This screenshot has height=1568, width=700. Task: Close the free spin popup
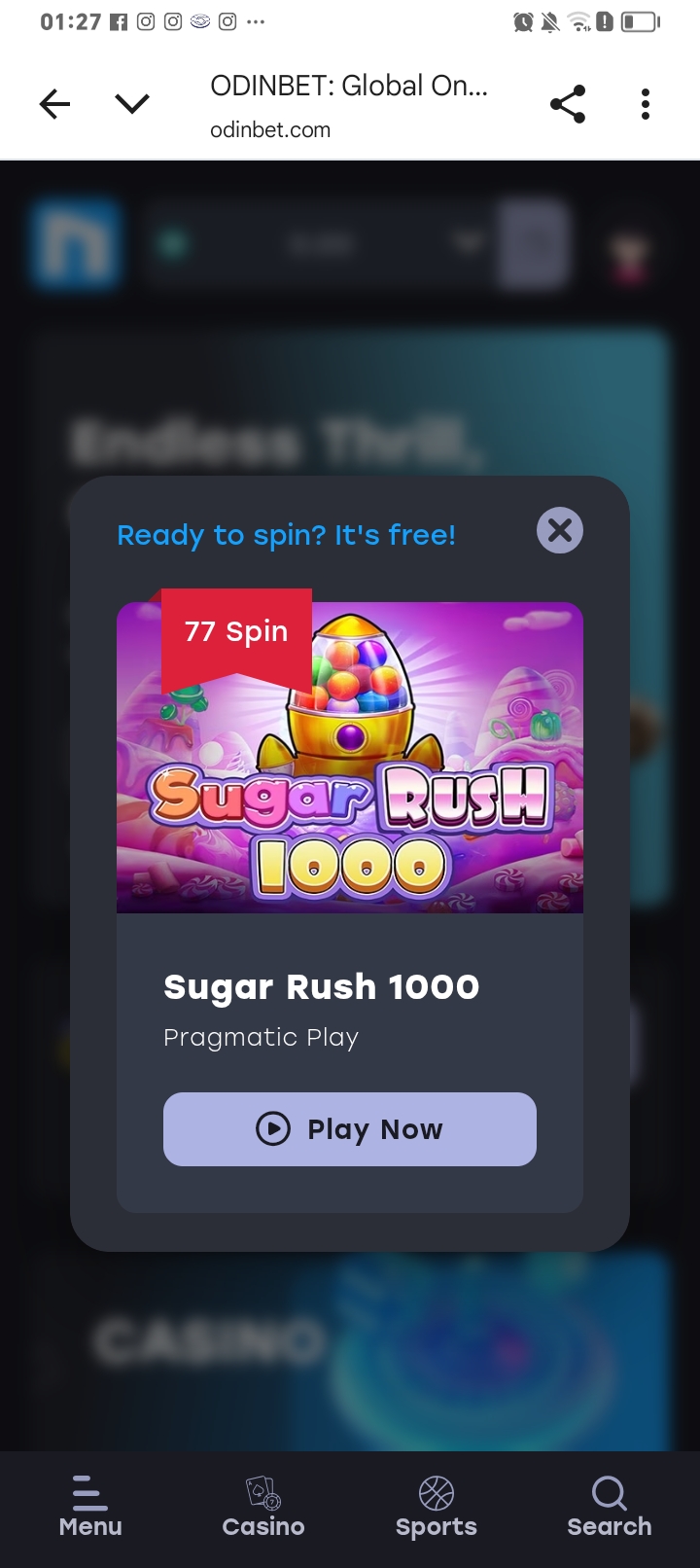[560, 530]
